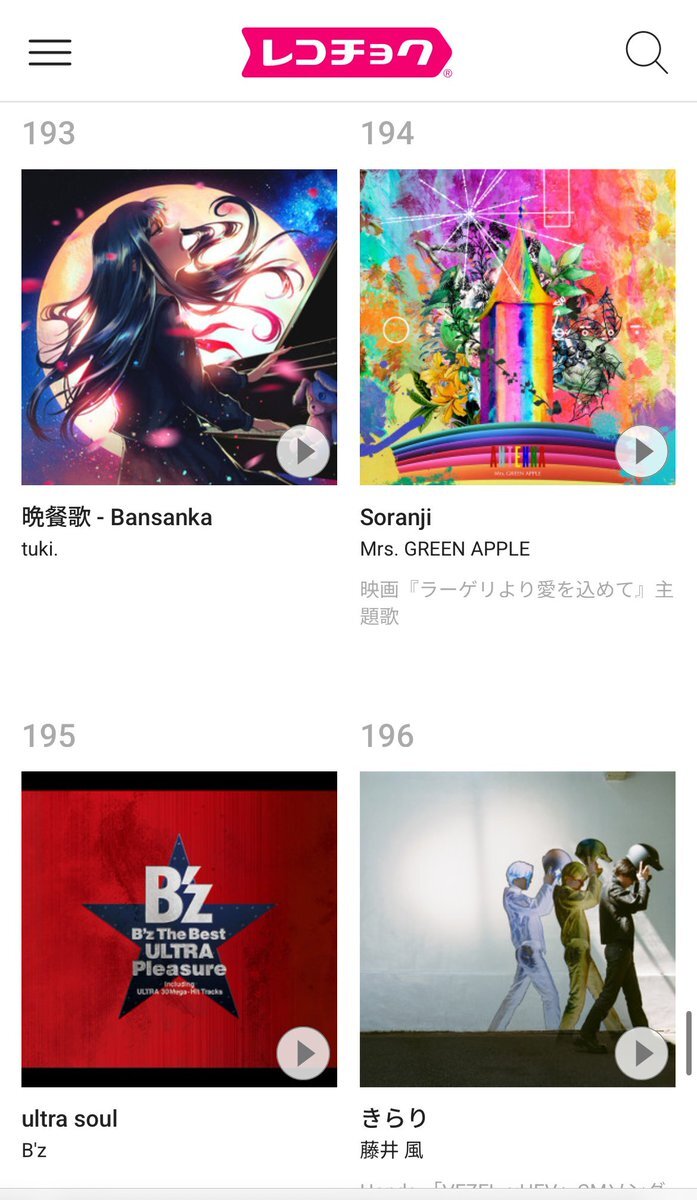Play preview of 晩餐歌 - Bansanka

[303, 452]
